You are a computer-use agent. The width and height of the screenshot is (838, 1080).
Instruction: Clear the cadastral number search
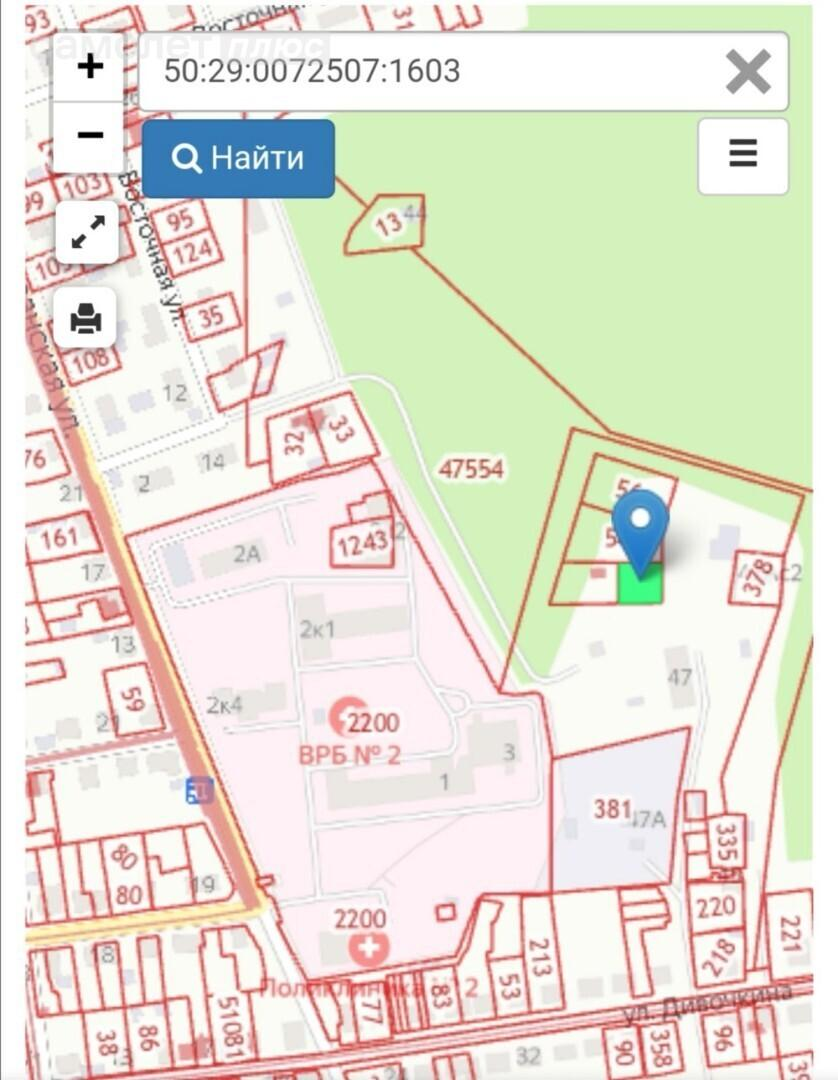coord(747,71)
